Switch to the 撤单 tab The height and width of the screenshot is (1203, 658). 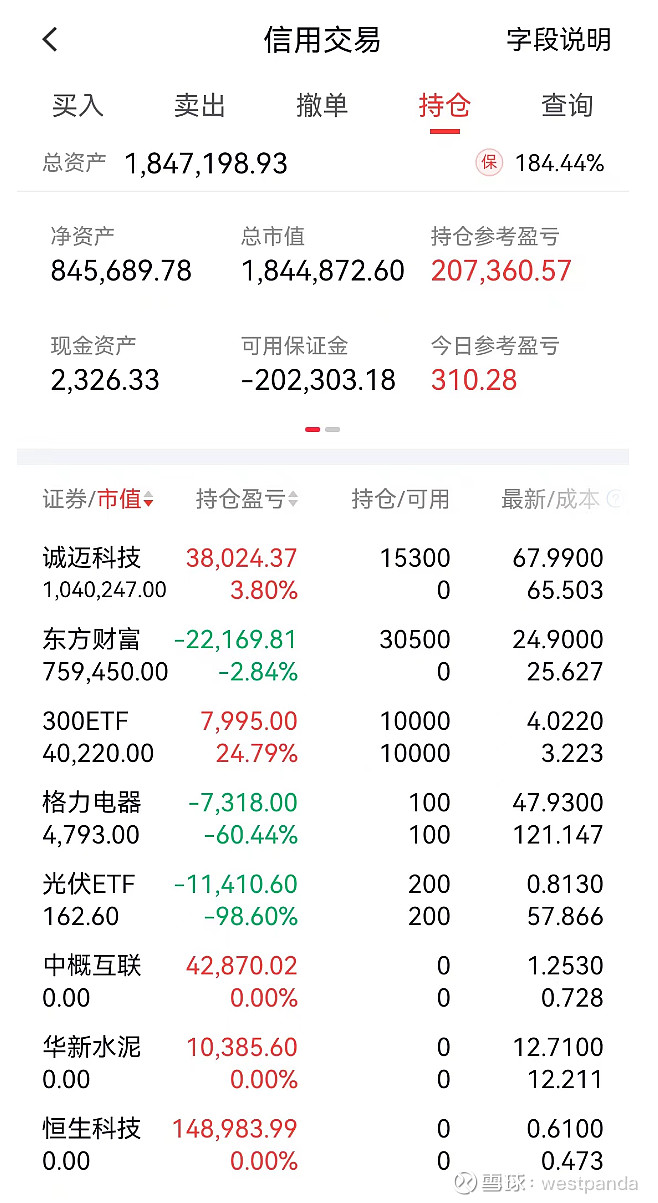pos(322,105)
